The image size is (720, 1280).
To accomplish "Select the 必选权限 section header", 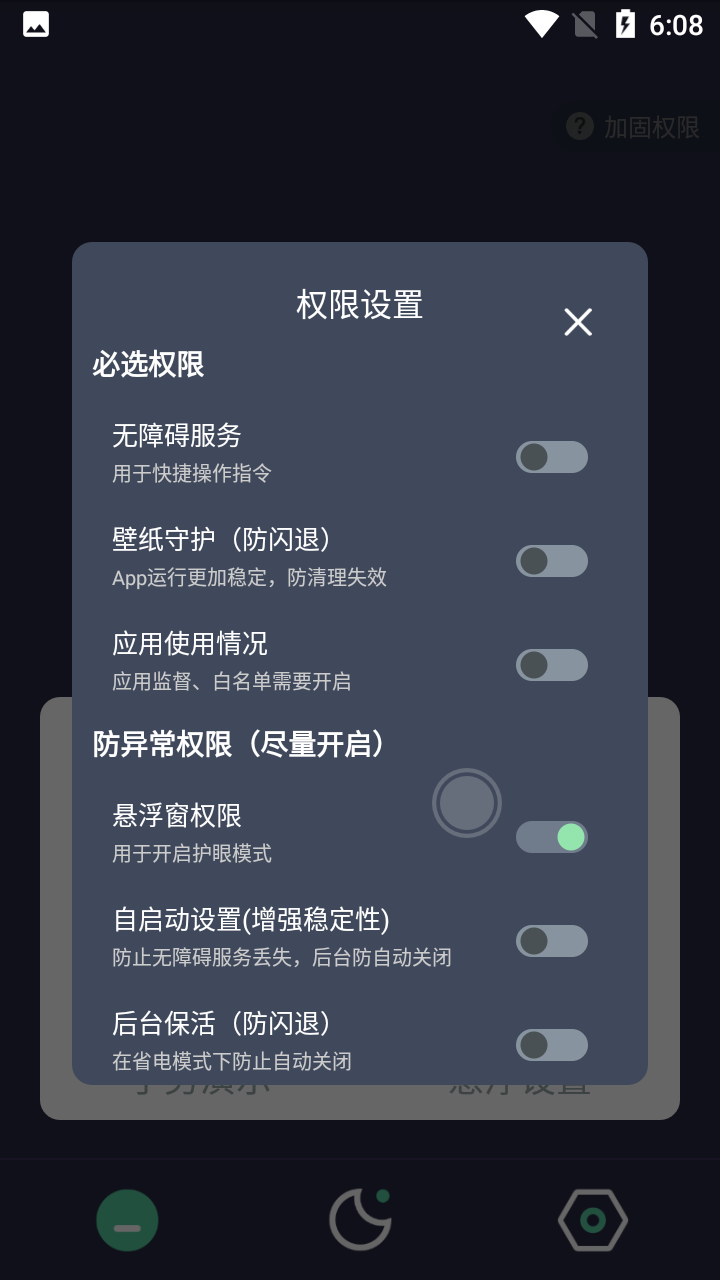I will [148, 365].
